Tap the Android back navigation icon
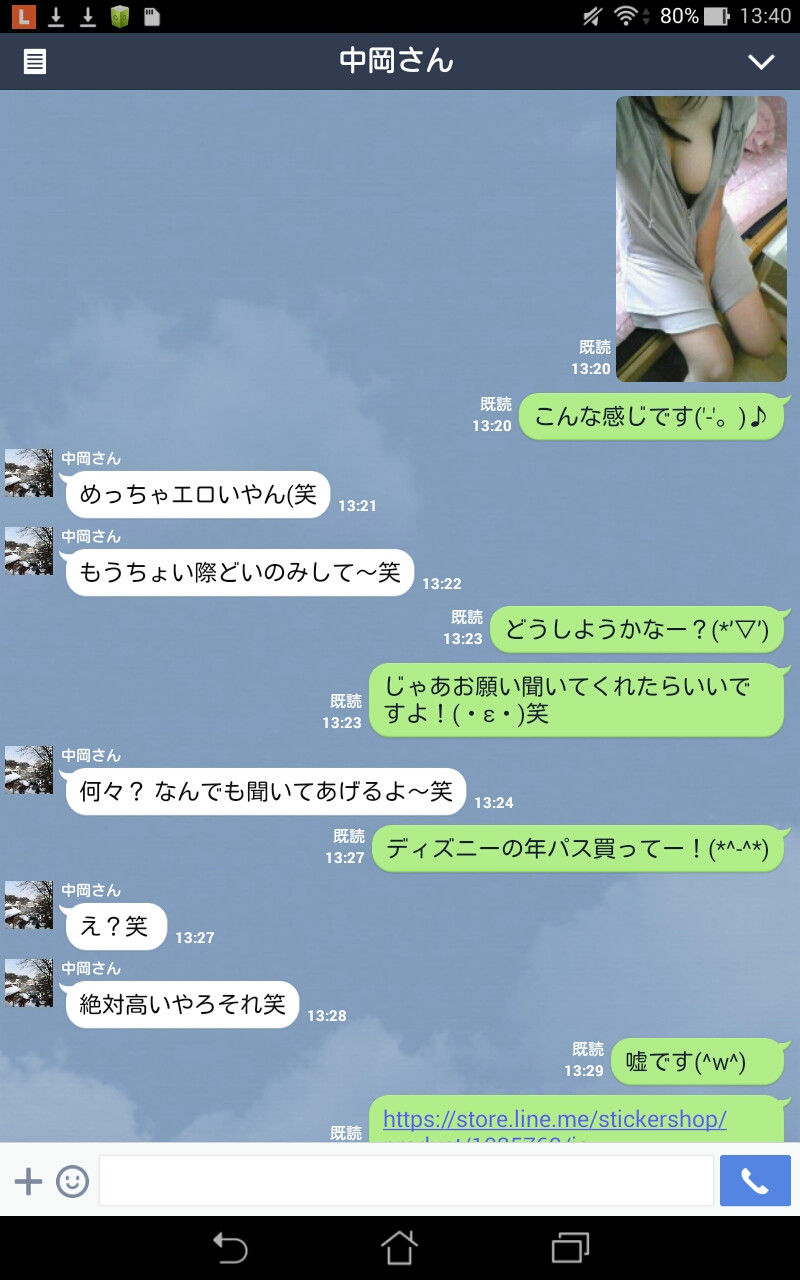This screenshot has height=1280, width=800. (x=230, y=1249)
